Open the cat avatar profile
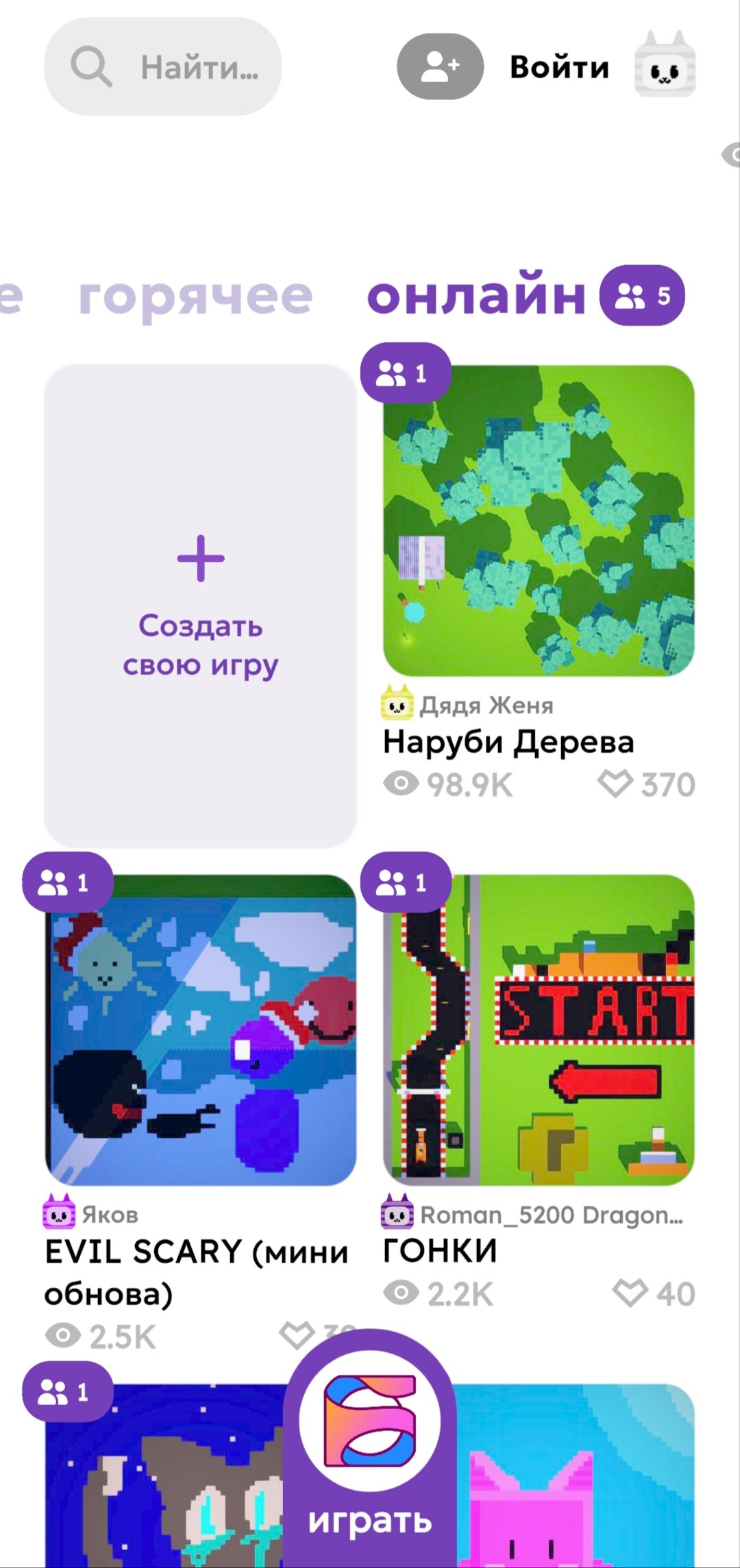The height and width of the screenshot is (1568, 740). [665, 66]
